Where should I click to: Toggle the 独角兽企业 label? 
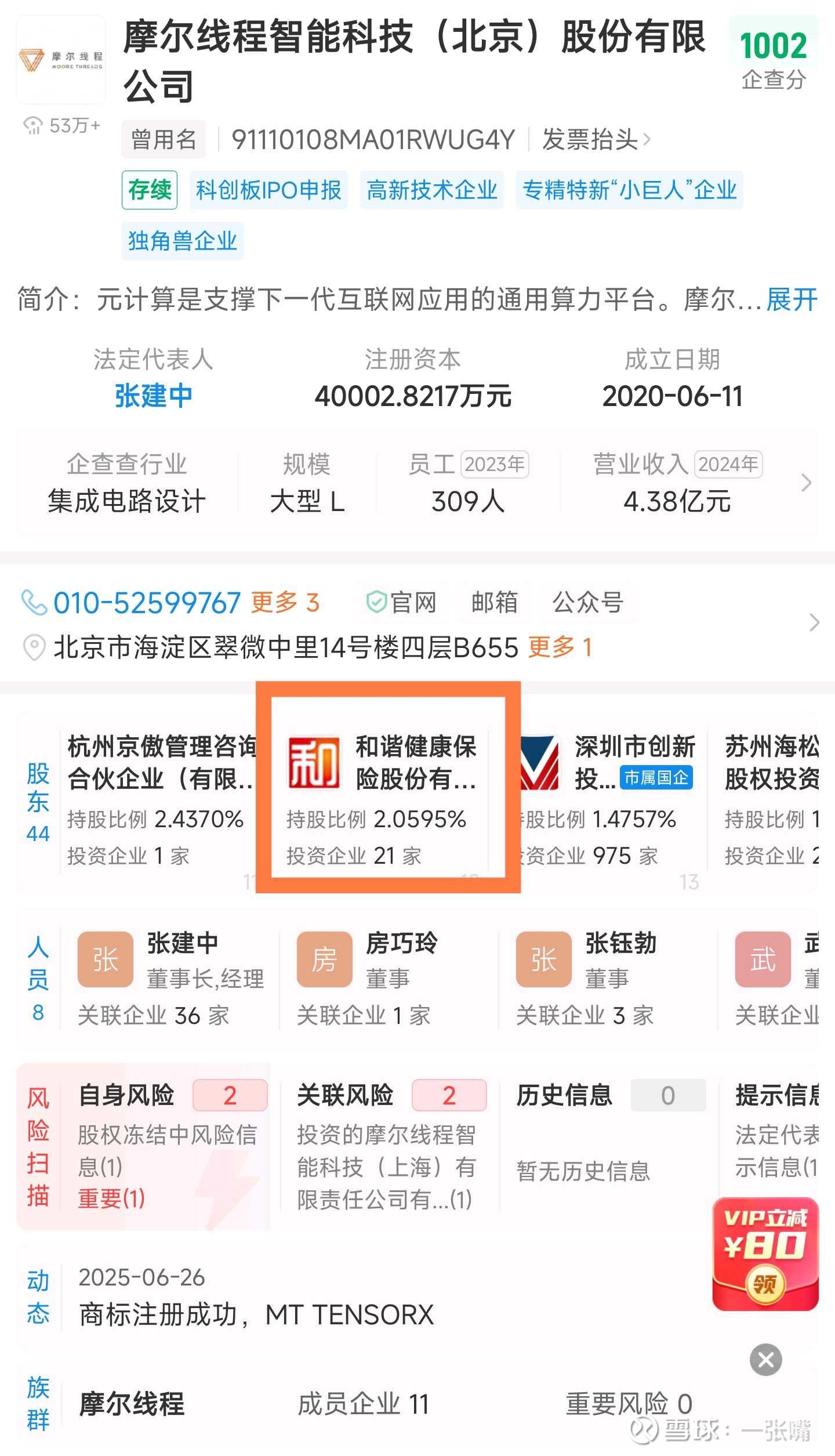(x=181, y=242)
